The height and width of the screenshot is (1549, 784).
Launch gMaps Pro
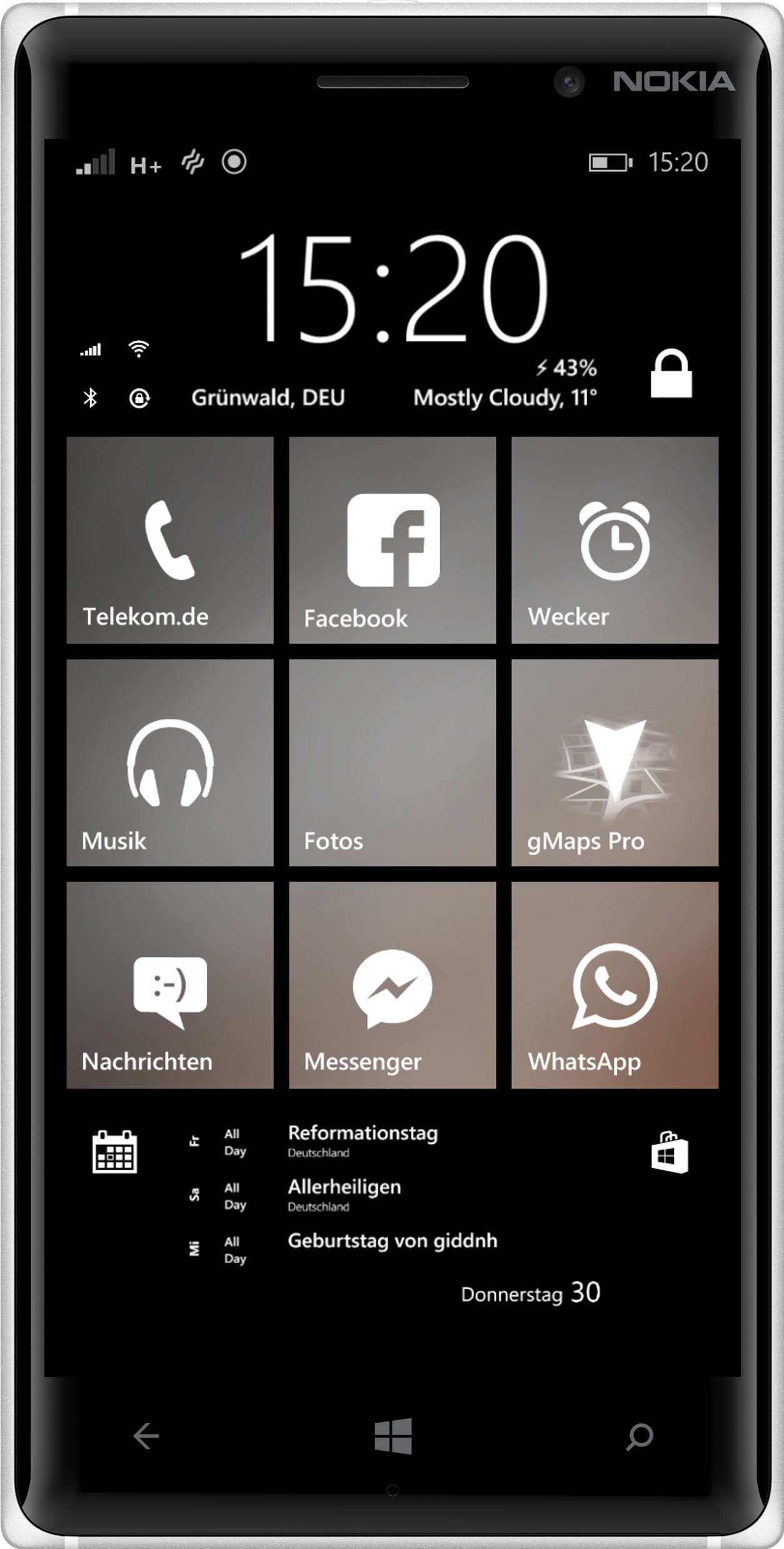click(615, 762)
